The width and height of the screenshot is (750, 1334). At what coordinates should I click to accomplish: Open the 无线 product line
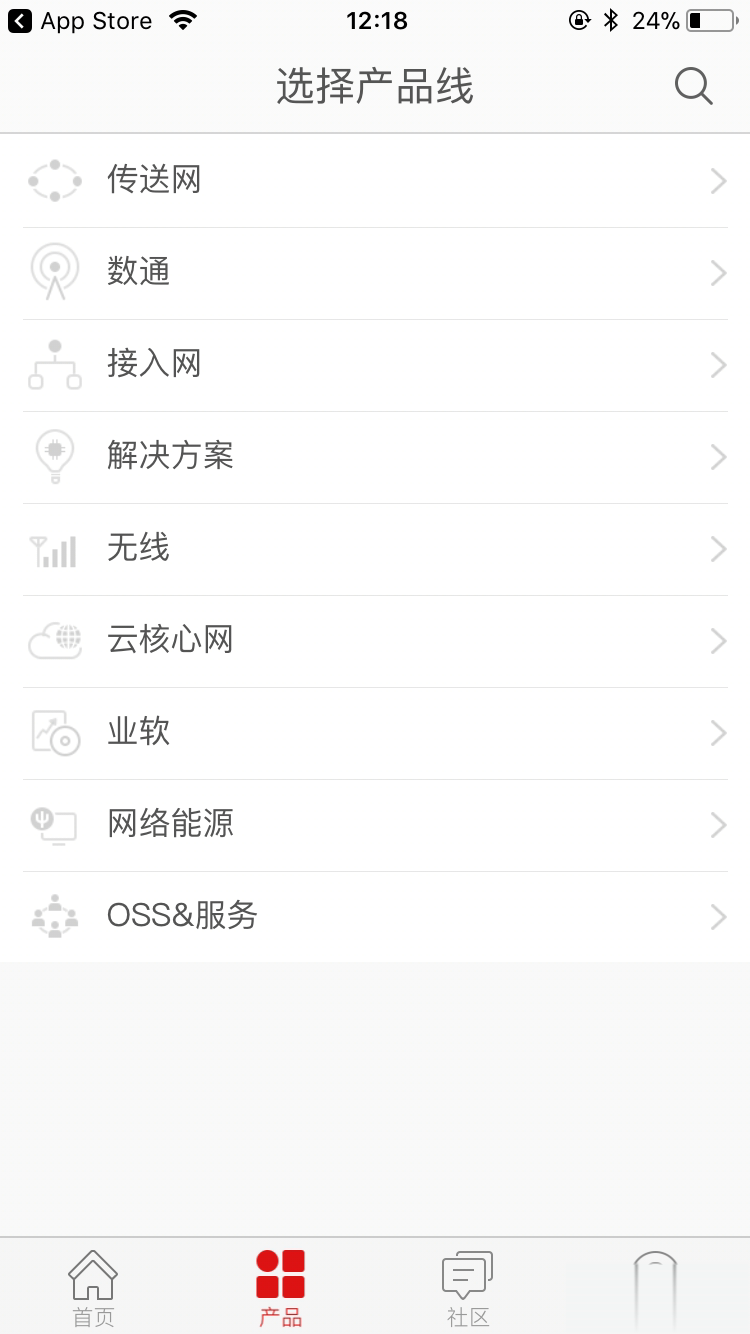point(375,548)
